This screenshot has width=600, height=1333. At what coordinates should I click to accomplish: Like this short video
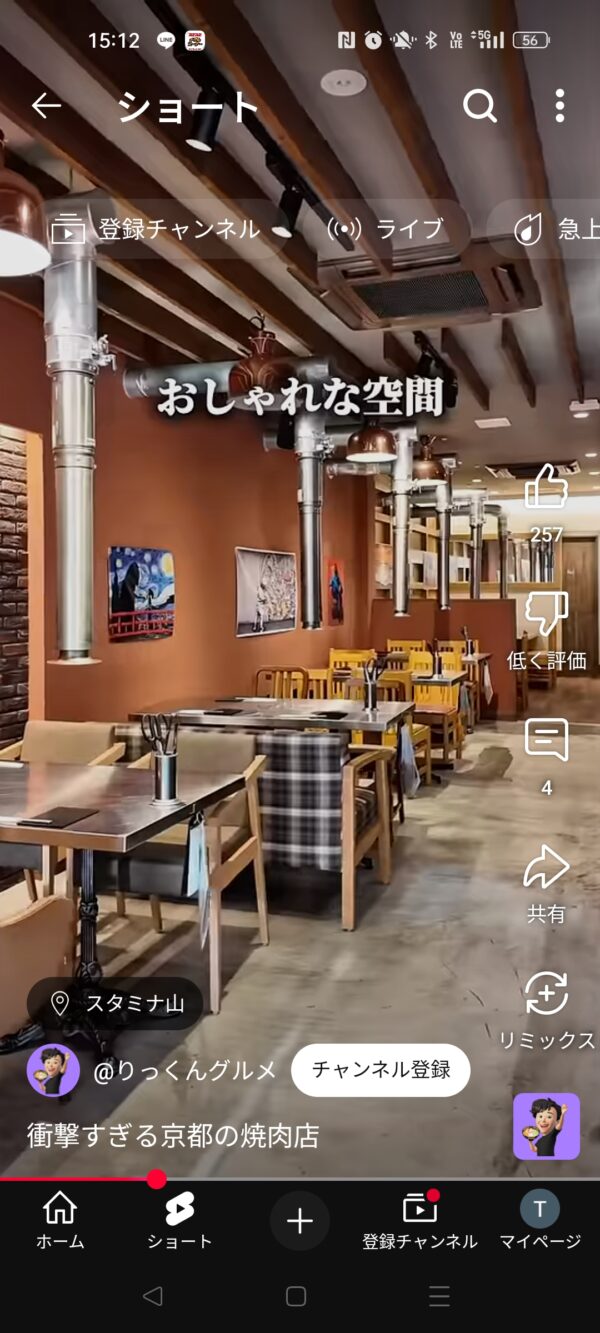click(546, 488)
